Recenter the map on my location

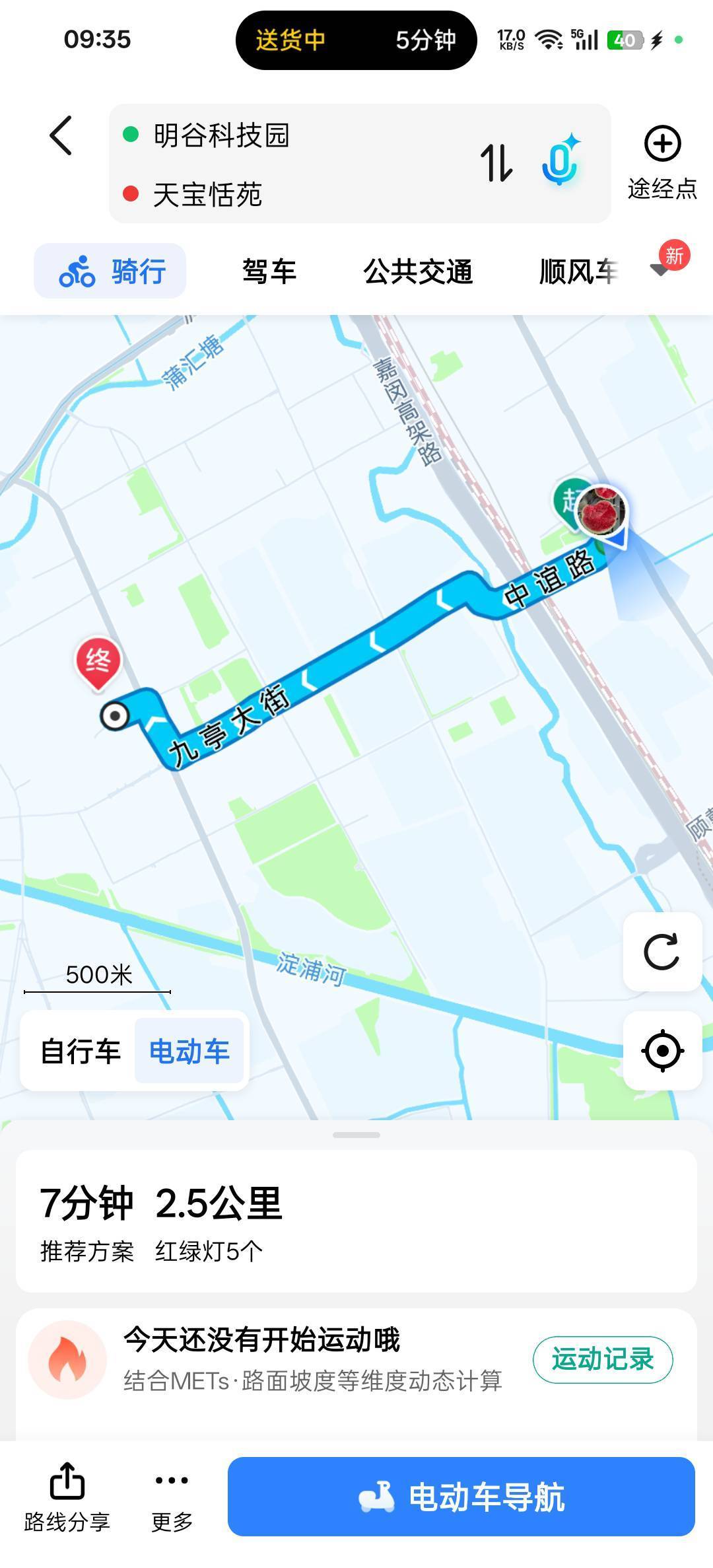662,1050
